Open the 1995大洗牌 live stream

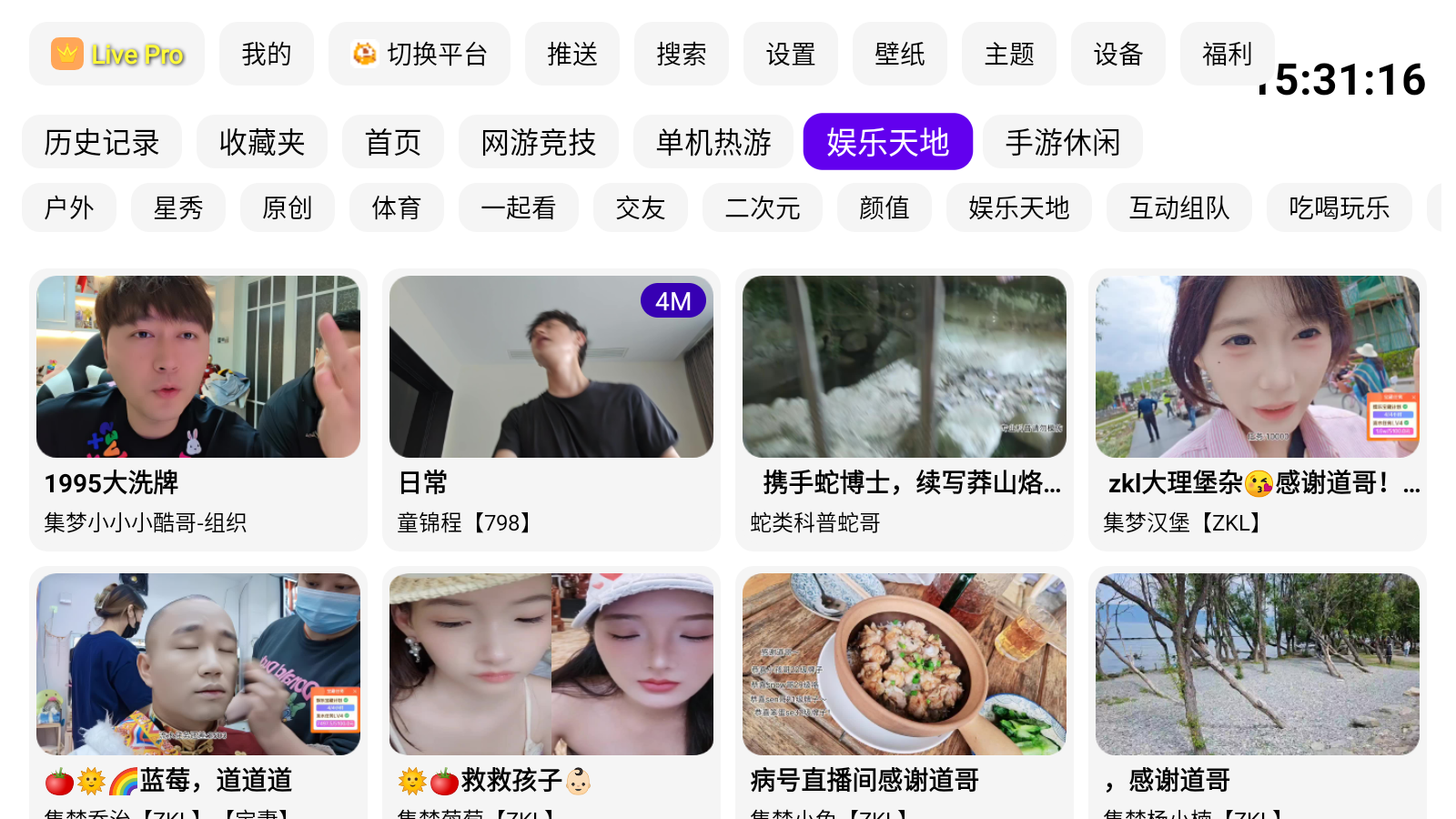point(198,409)
